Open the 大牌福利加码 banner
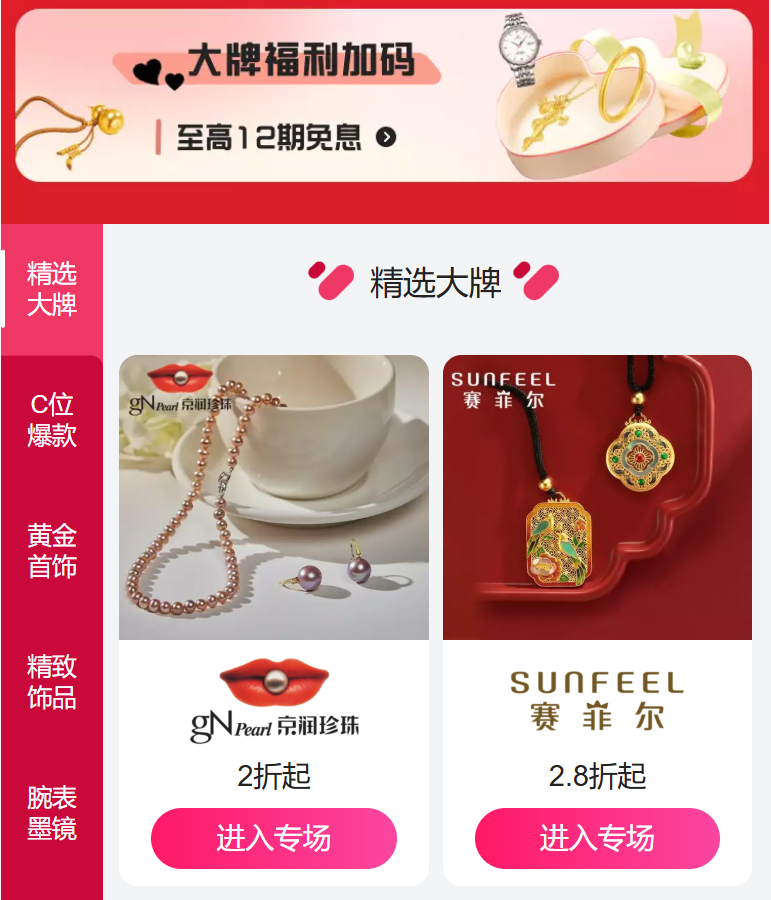 coord(384,96)
